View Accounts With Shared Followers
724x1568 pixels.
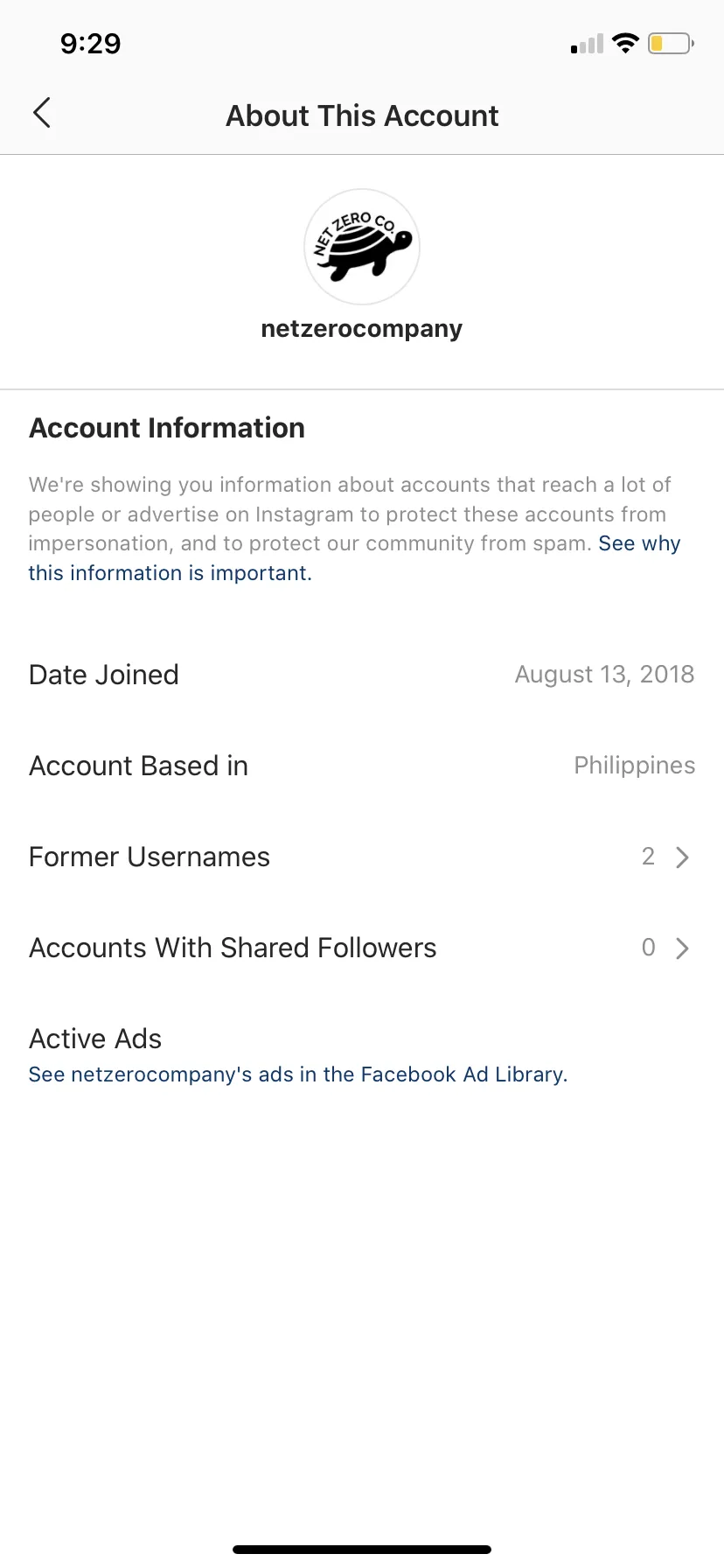362,948
